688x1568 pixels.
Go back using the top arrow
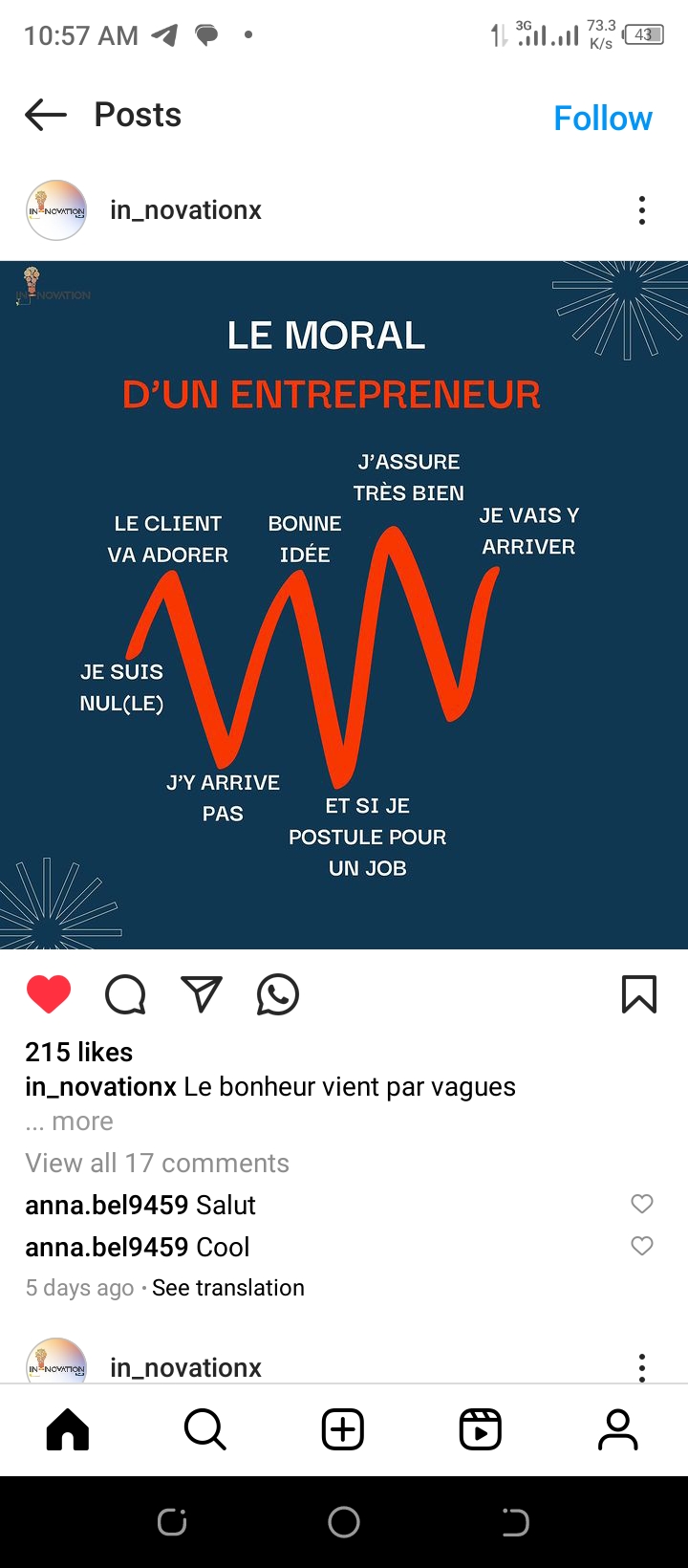[x=46, y=116]
